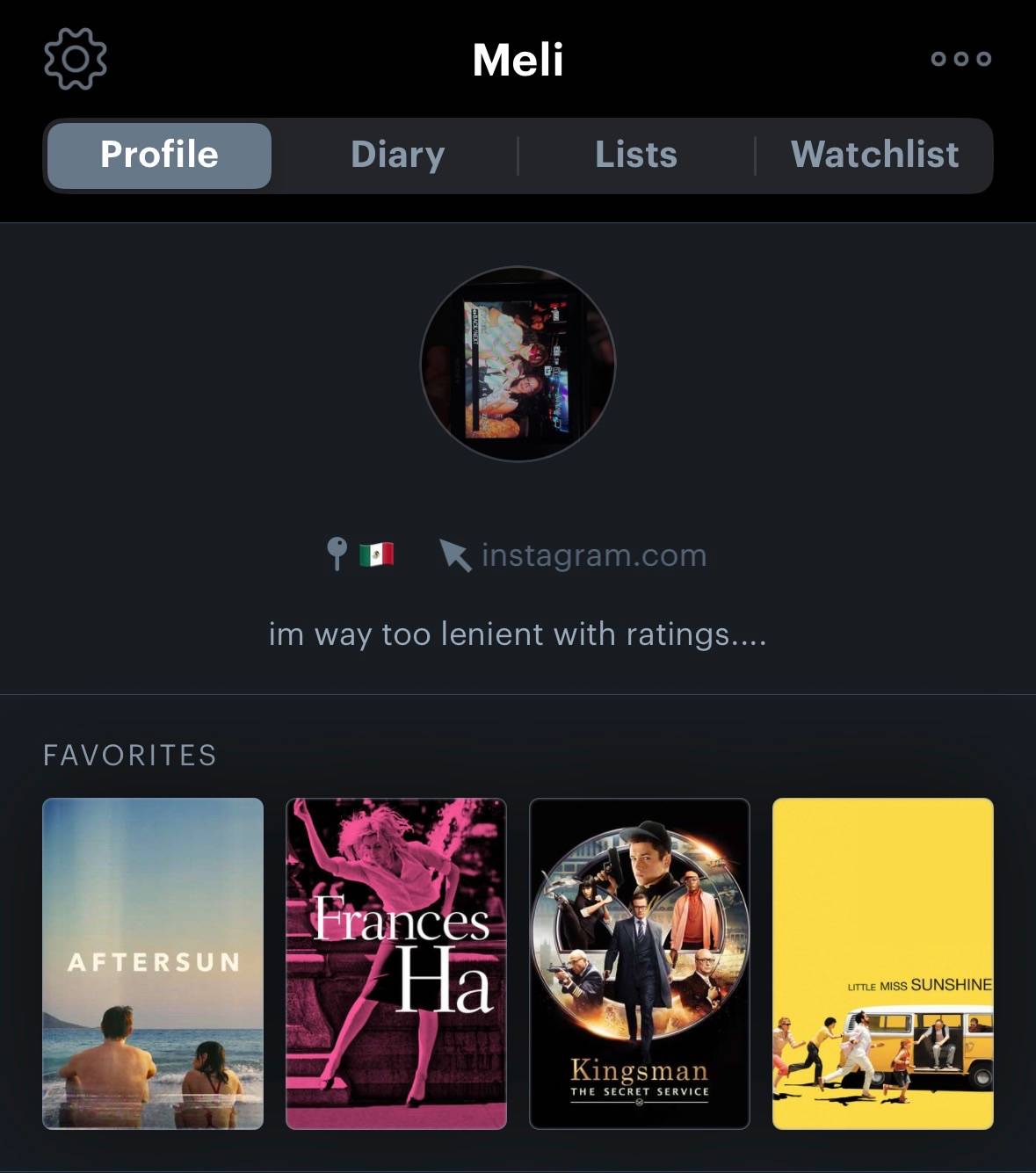Switch to the Diary tab
Viewport: 1036px width, 1173px height.
[x=398, y=156]
